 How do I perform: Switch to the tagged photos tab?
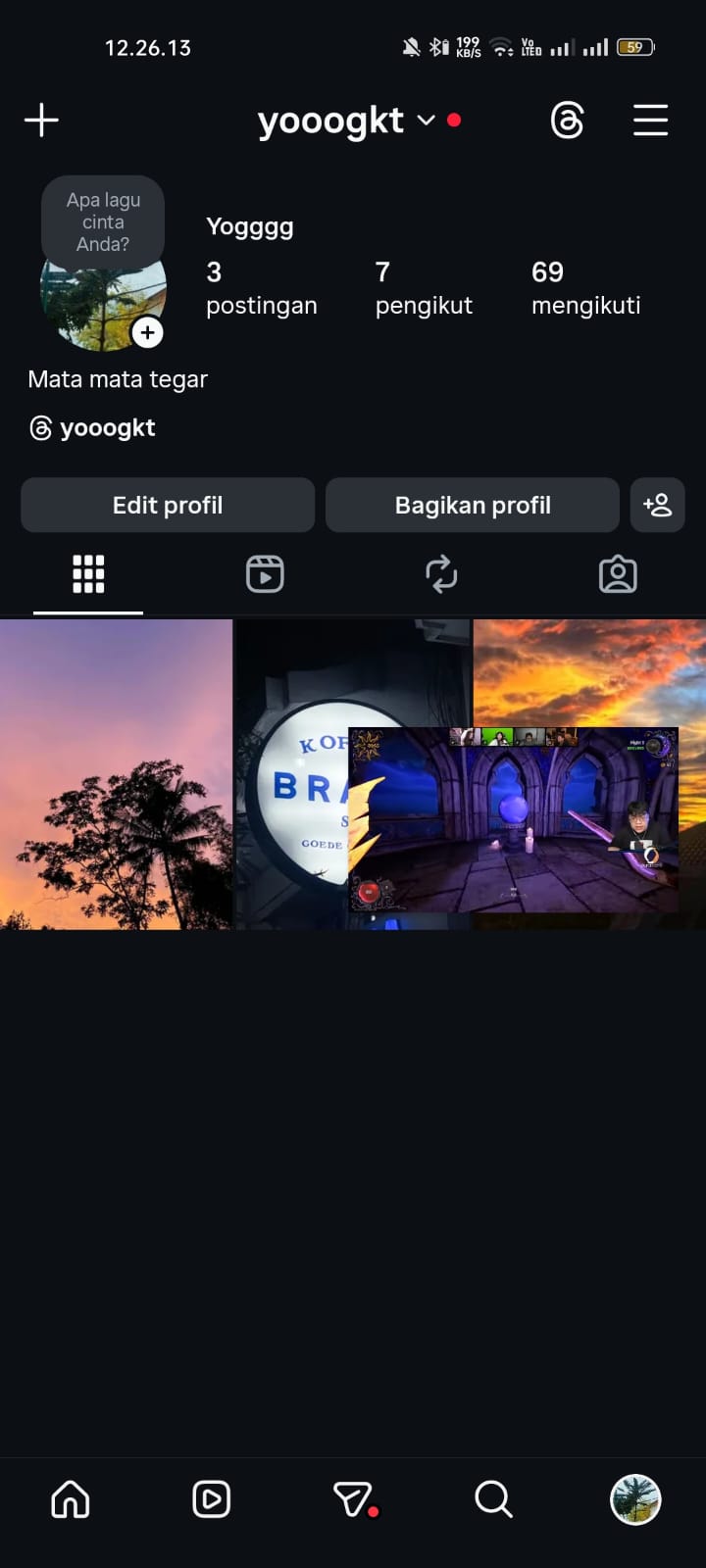pos(618,574)
